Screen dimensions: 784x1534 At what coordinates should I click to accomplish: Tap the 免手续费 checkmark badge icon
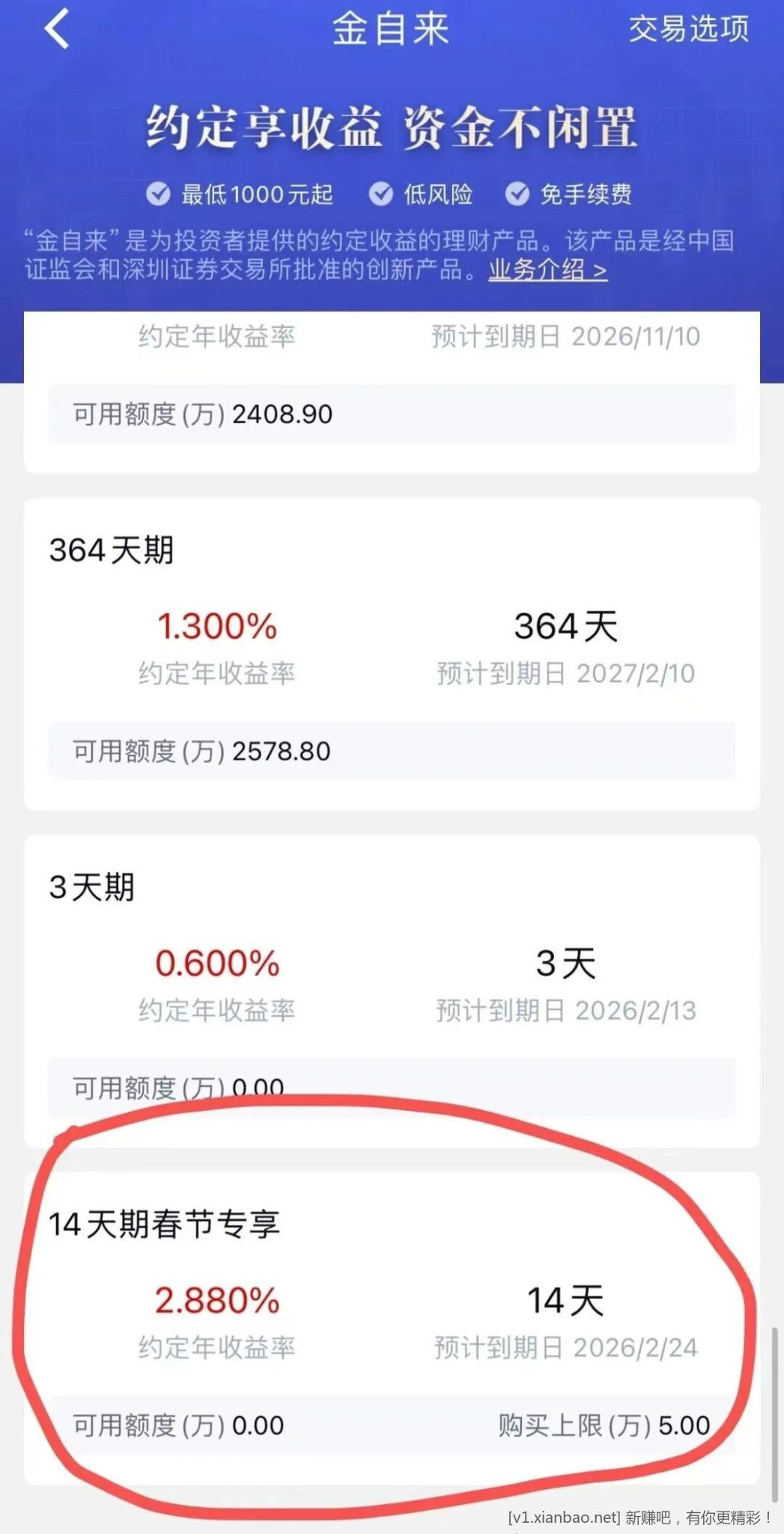[x=518, y=194]
